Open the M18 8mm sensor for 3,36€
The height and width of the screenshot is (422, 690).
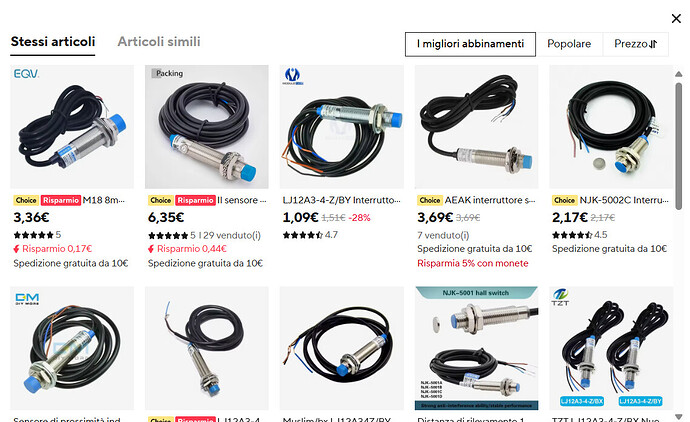pos(72,127)
